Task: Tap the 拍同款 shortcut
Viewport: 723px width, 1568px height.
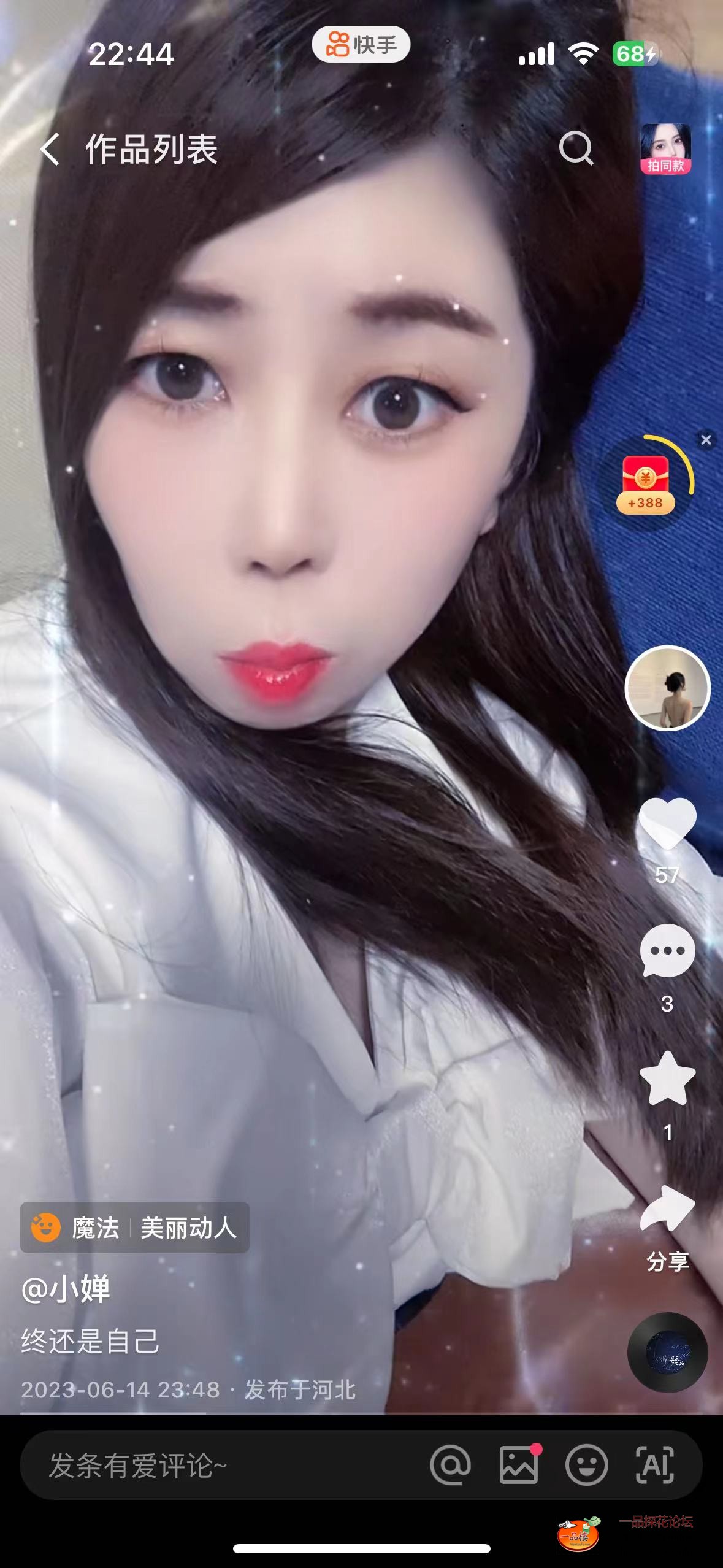Action: (x=665, y=149)
